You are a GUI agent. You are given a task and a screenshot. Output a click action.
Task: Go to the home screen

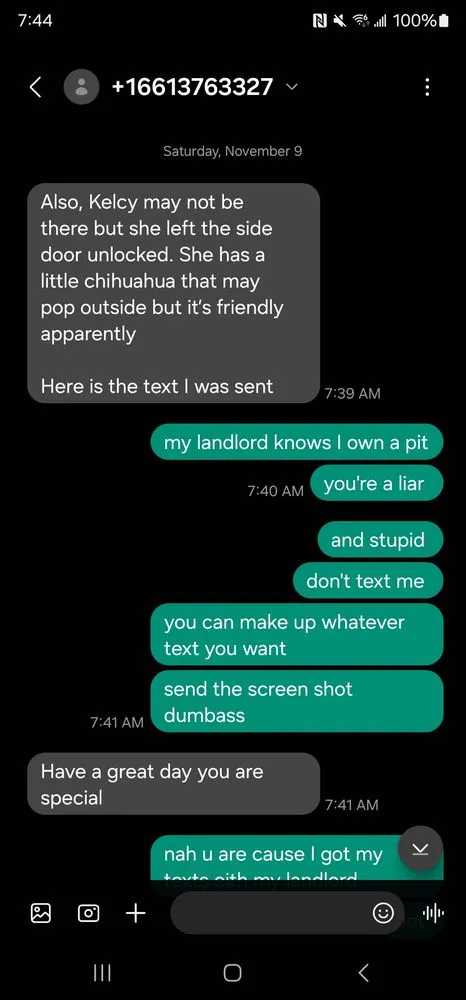click(233, 972)
